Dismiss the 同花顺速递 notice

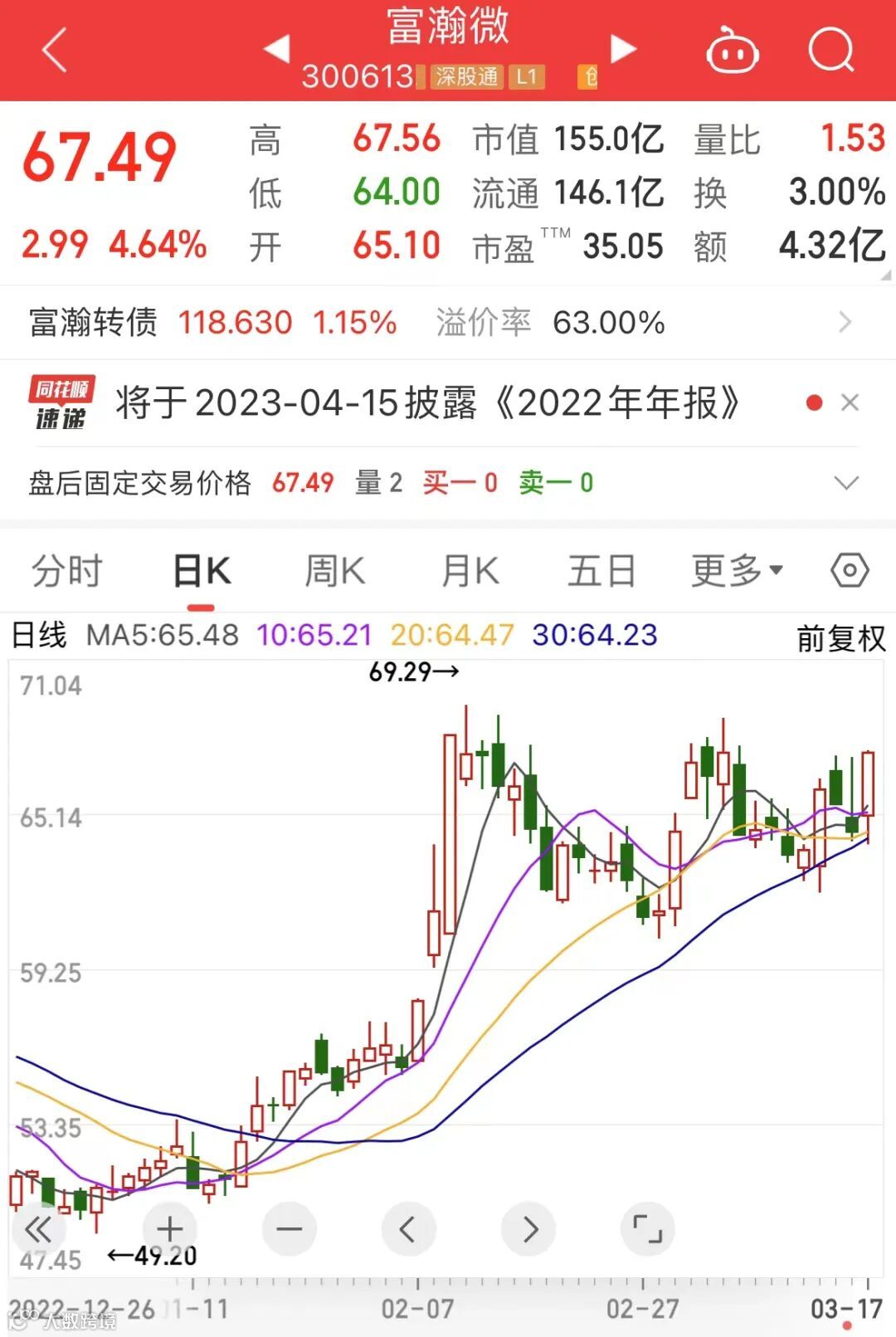(850, 403)
